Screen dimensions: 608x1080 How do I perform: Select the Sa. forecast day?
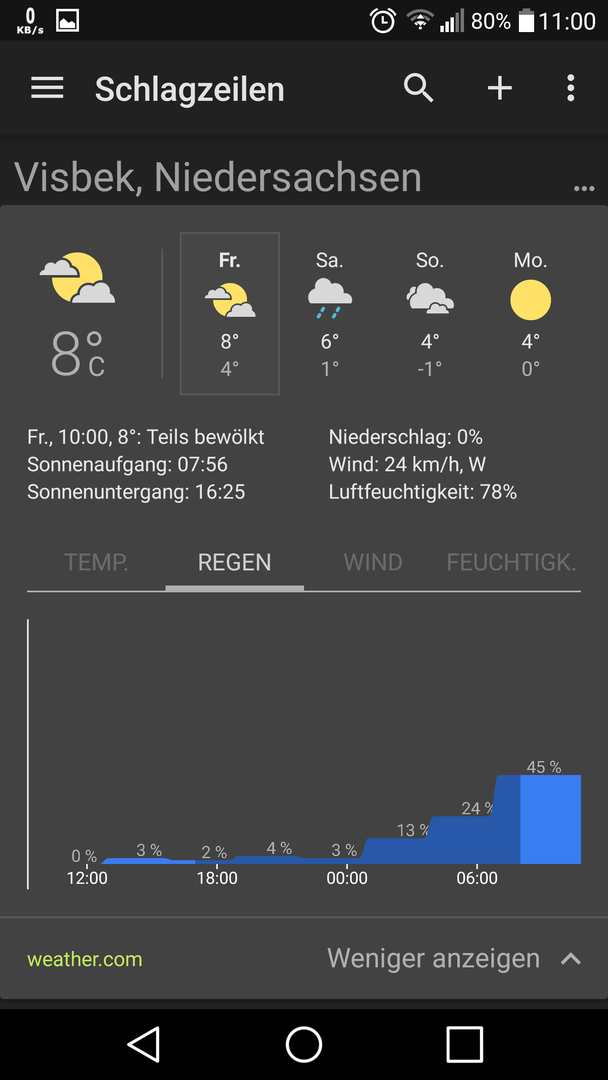point(330,313)
